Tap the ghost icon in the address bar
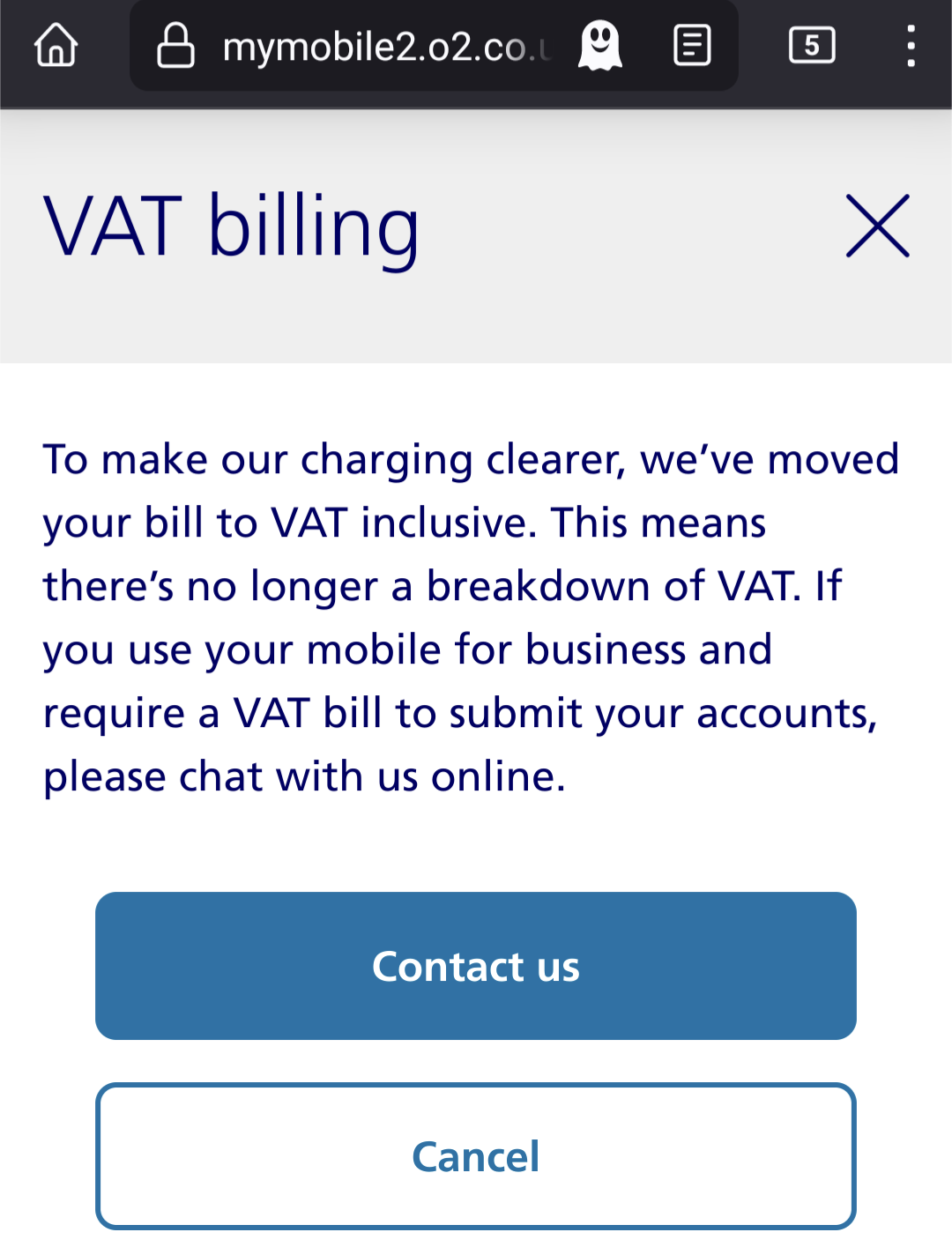This screenshot has height=1247, width=952. tap(600, 46)
